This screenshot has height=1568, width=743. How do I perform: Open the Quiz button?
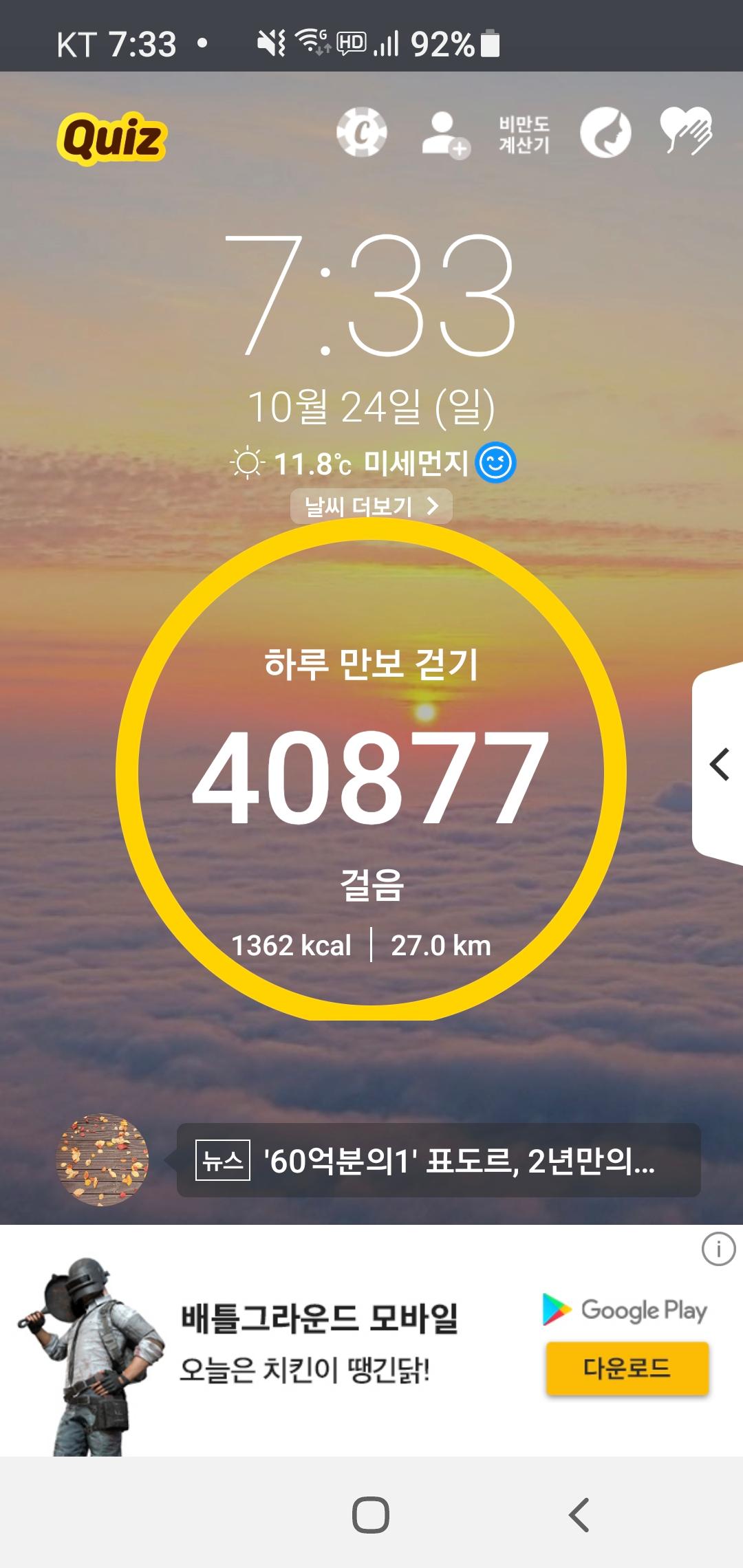(x=111, y=138)
